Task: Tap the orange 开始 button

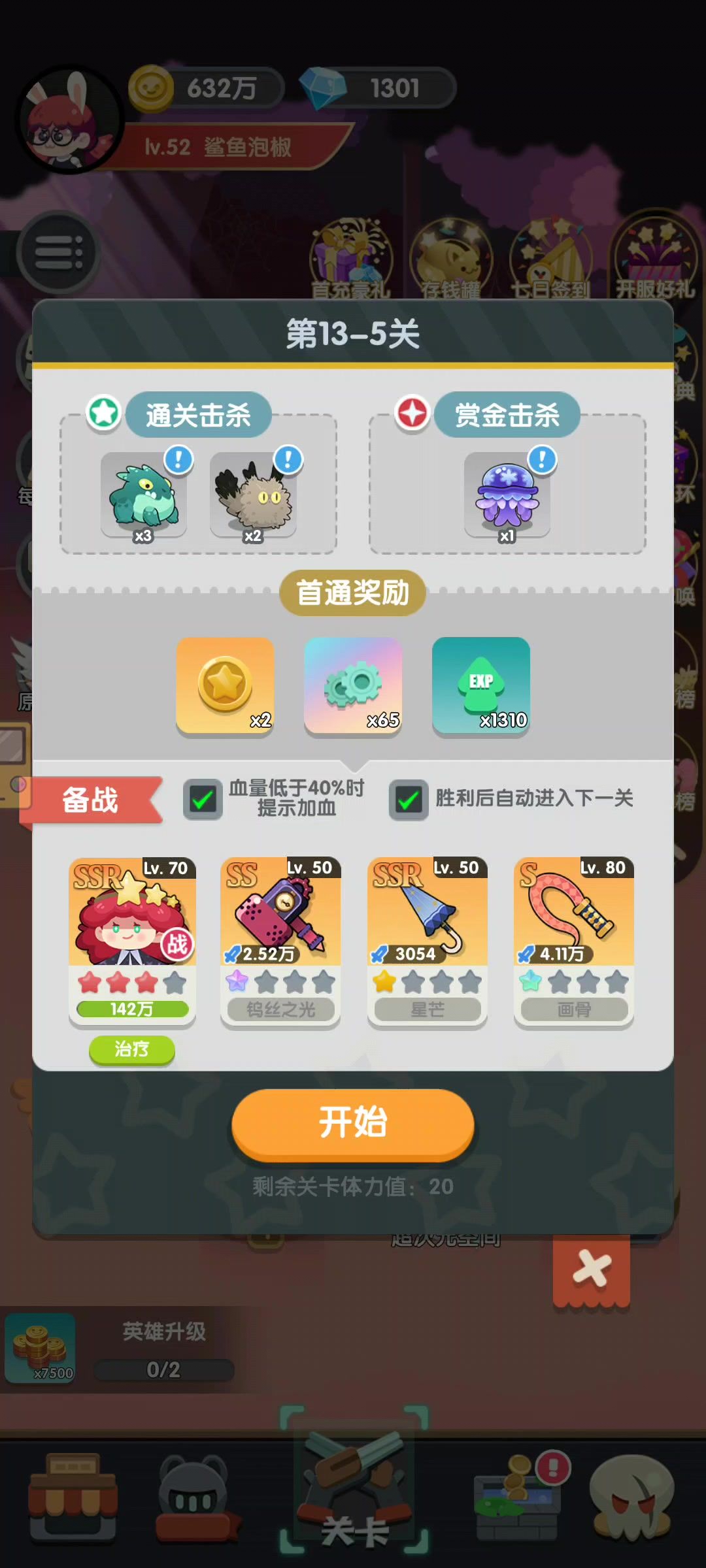Action: [353, 1123]
